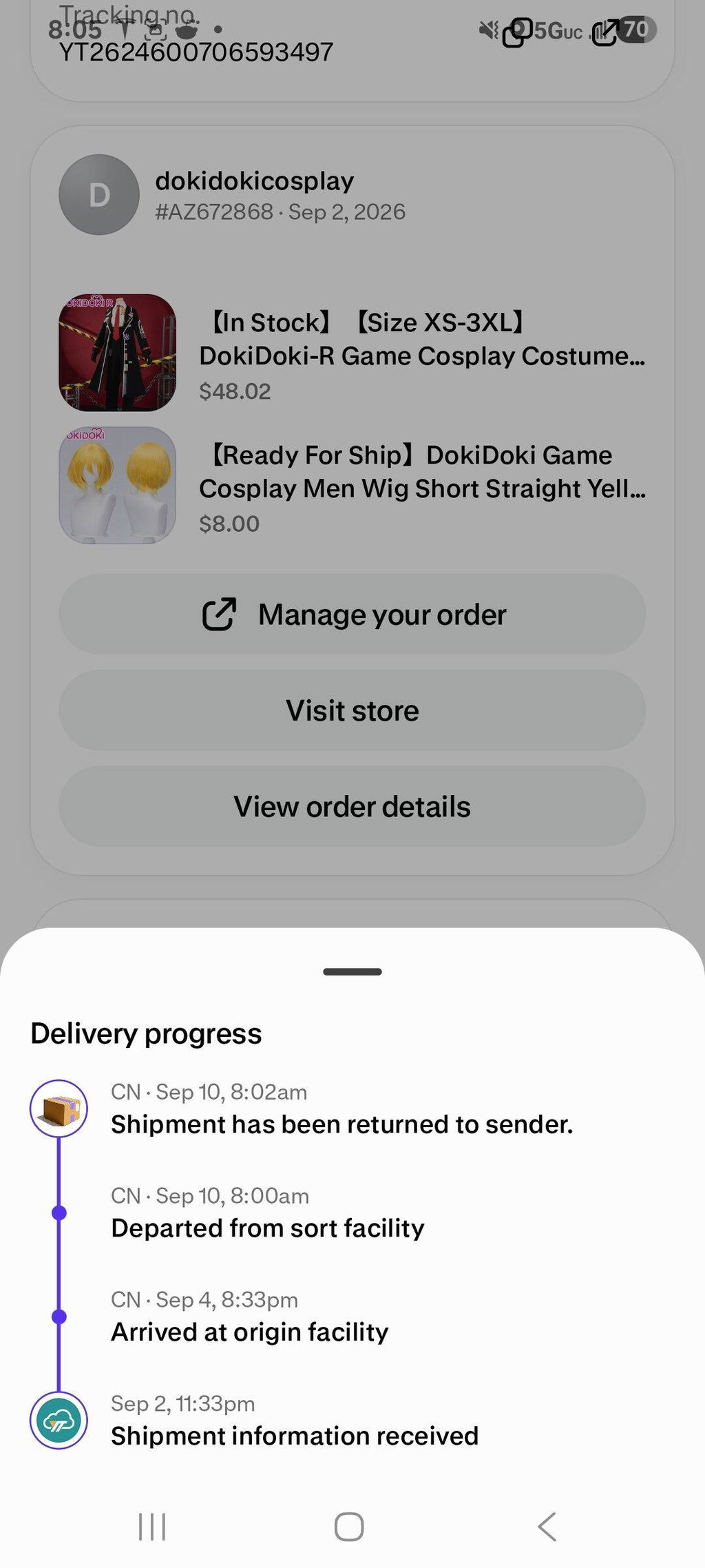Open the recent apps view
Screen dimensions: 705x1568
pos(152,1527)
